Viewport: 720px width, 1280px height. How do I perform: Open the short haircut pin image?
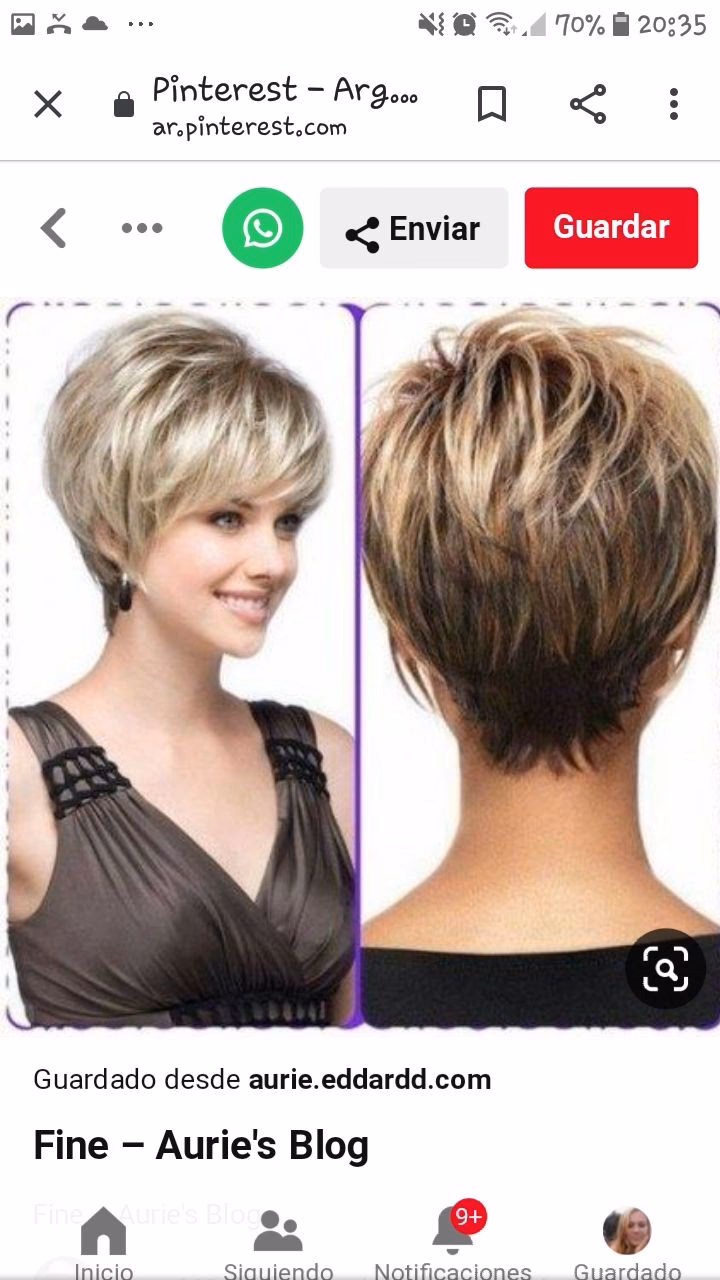[360, 660]
